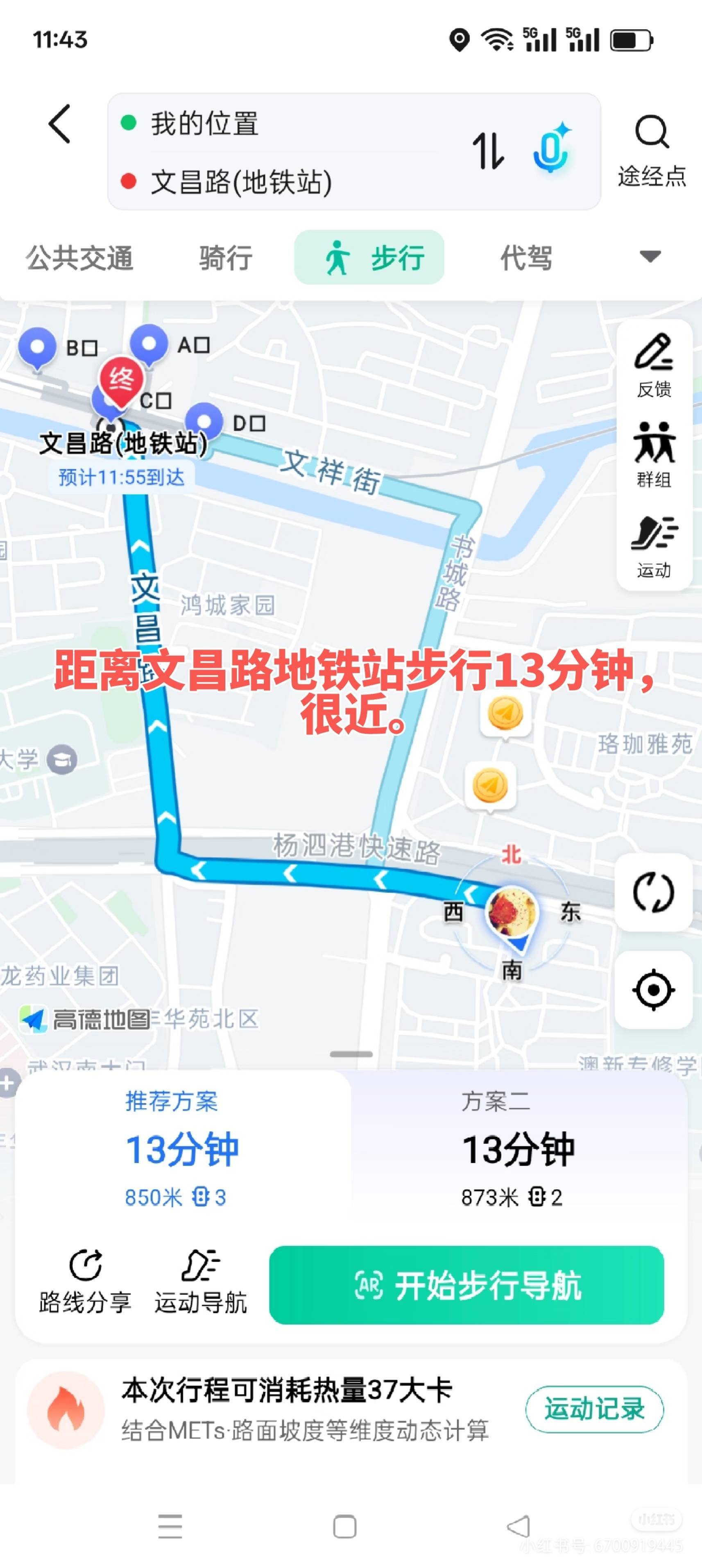Image resolution: width=702 pixels, height=1568 pixels.
Task: Share the route via 路线分享
Action: [x=85, y=1282]
